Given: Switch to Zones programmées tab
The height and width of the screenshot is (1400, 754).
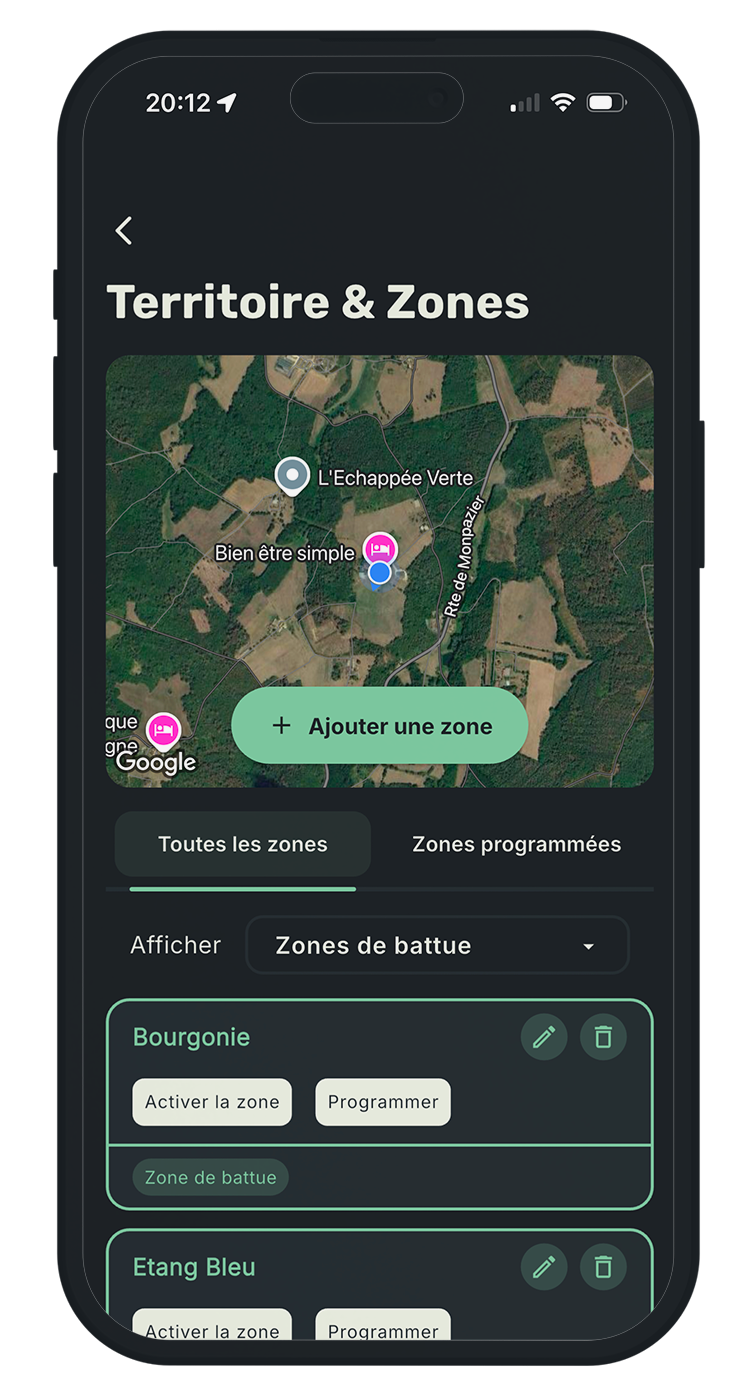Looking at the screenshot, I should (516, 844).
